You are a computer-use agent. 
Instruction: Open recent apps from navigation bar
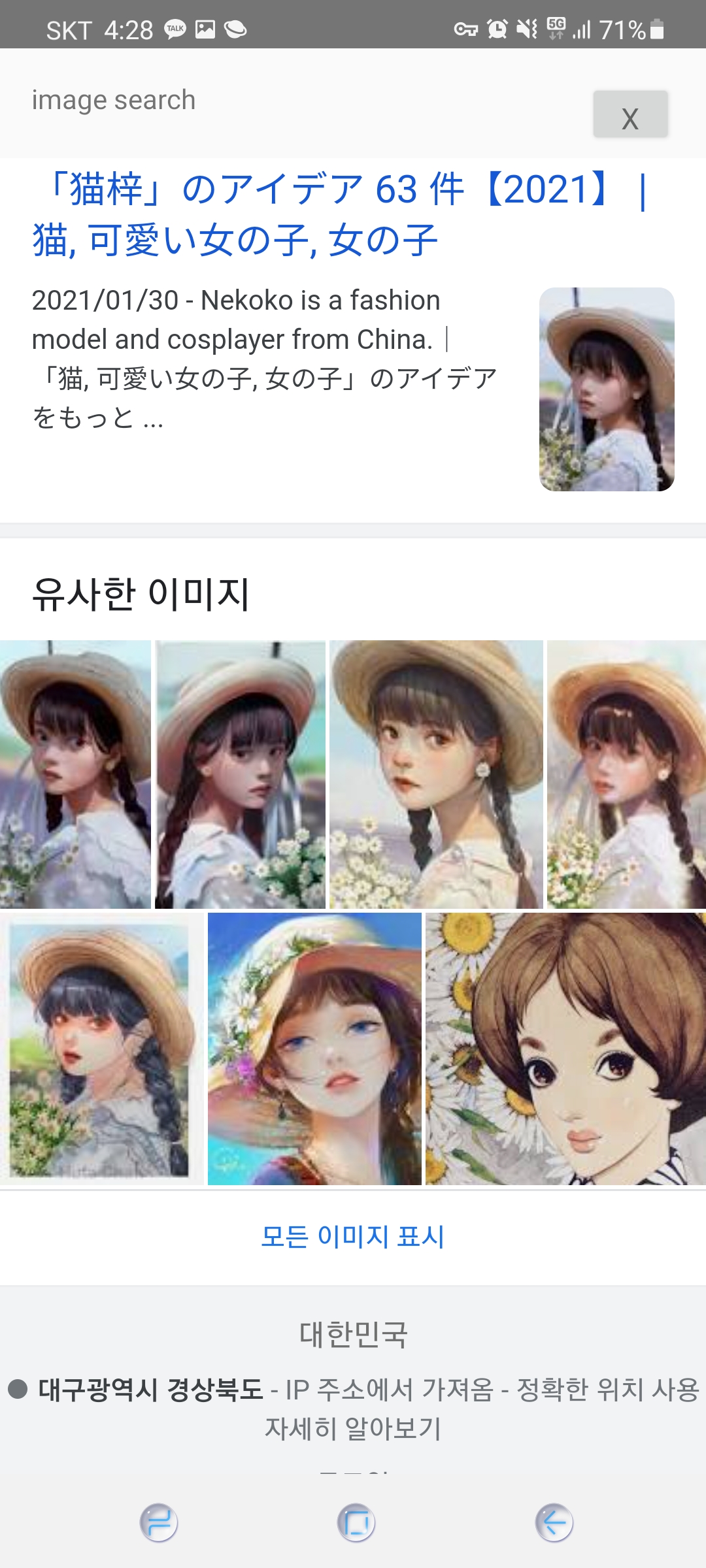click(x=159, y=1523)
